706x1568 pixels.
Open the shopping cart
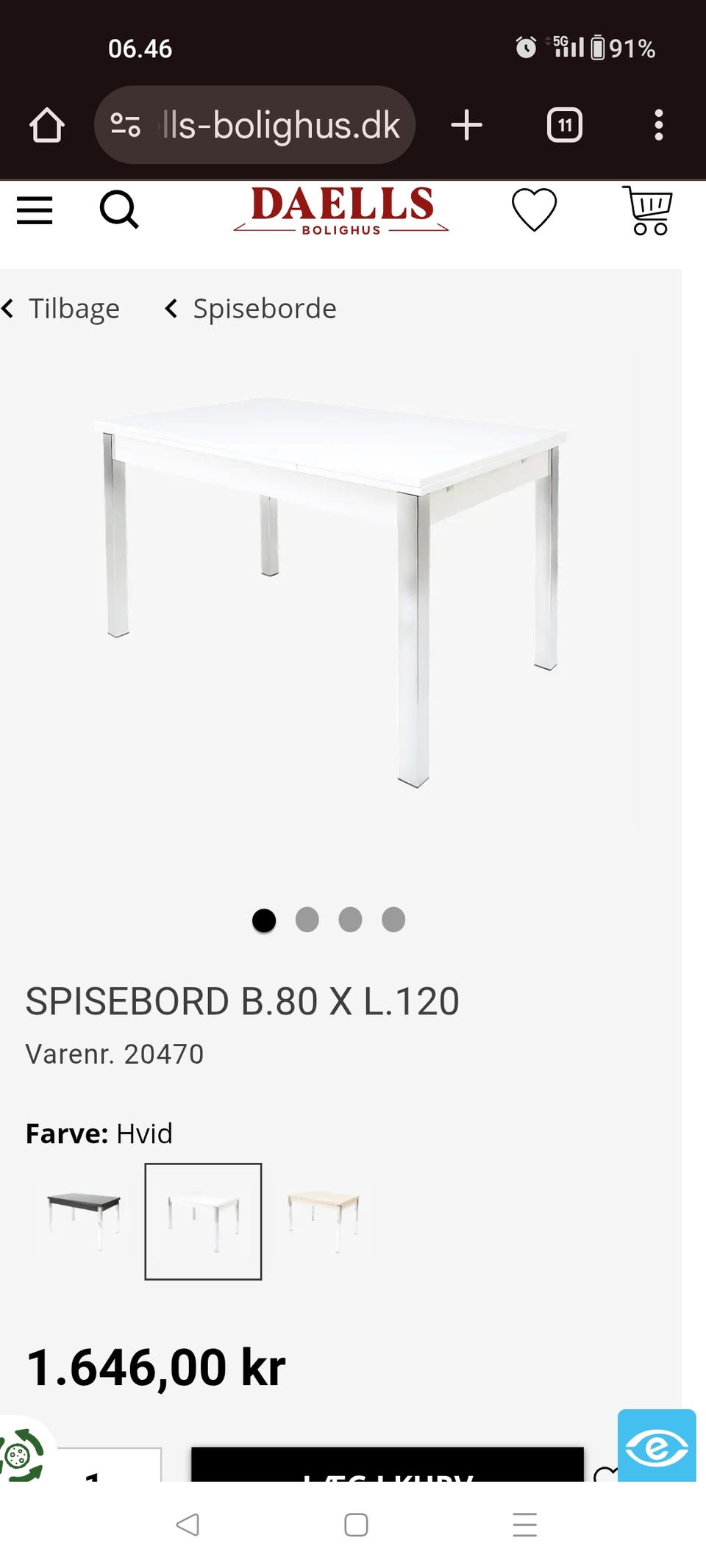point(646,212)
